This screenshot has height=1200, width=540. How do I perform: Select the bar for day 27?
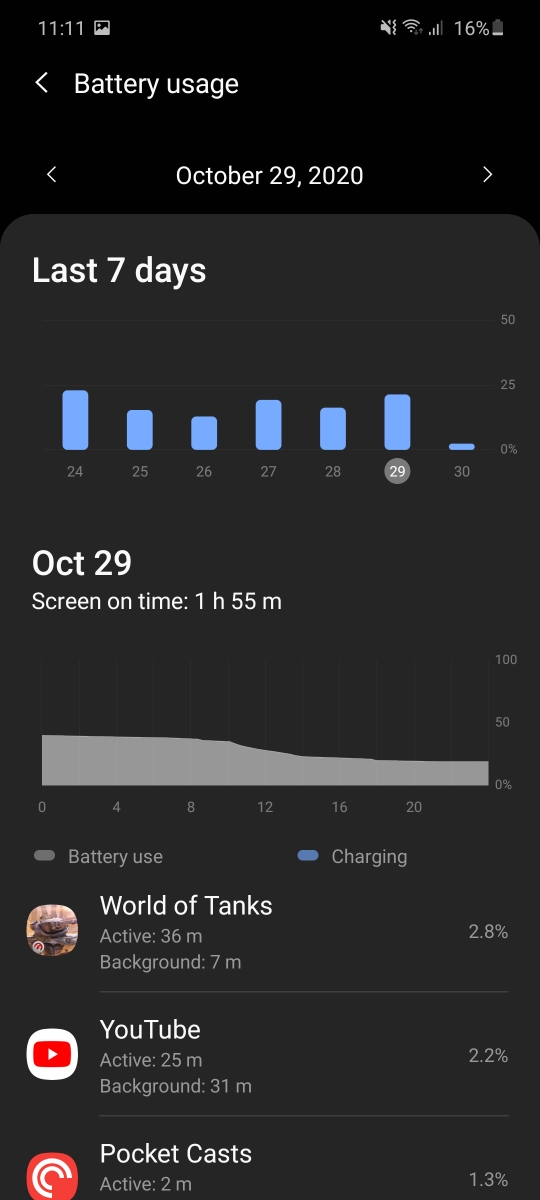click(268, 425)
